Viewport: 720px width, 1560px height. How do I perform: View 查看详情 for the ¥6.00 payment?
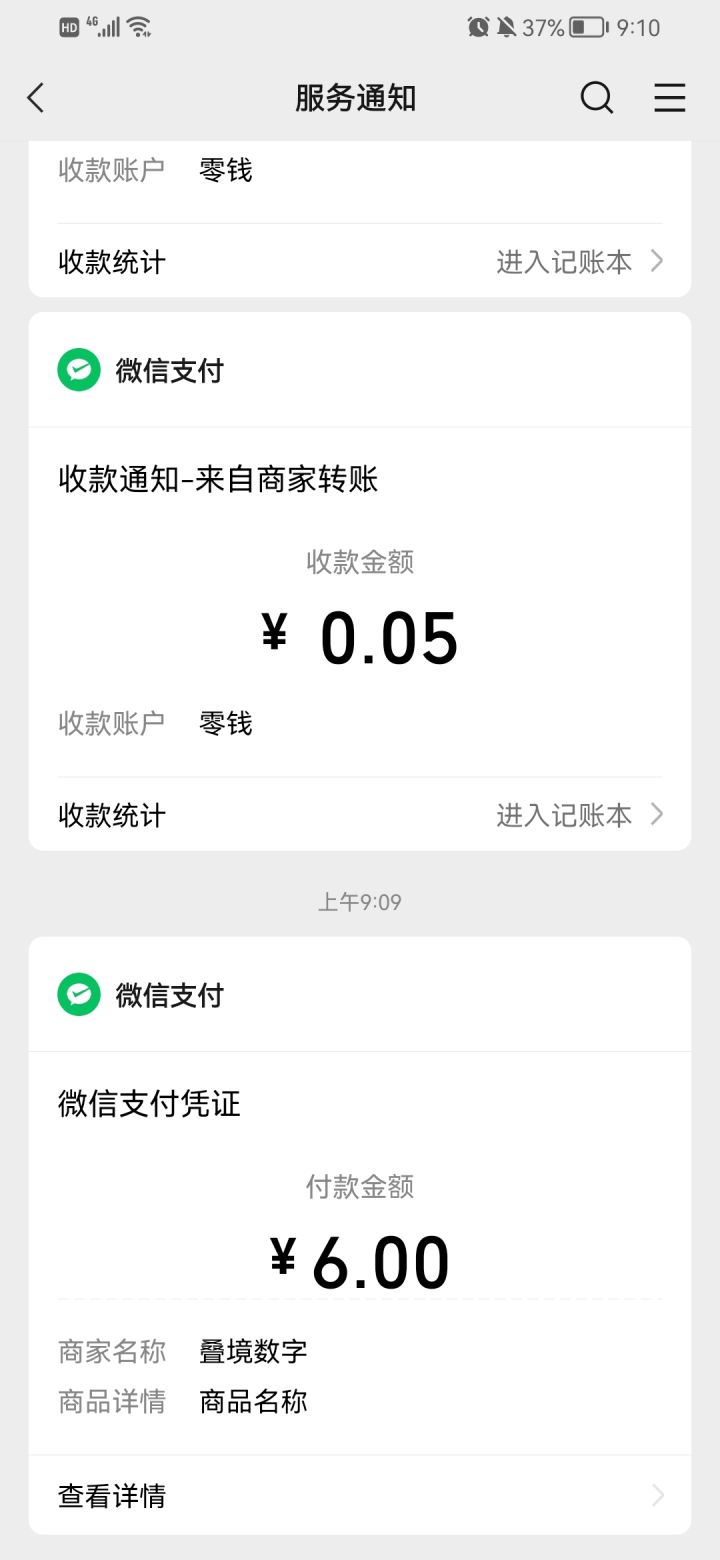[360, 1496]
